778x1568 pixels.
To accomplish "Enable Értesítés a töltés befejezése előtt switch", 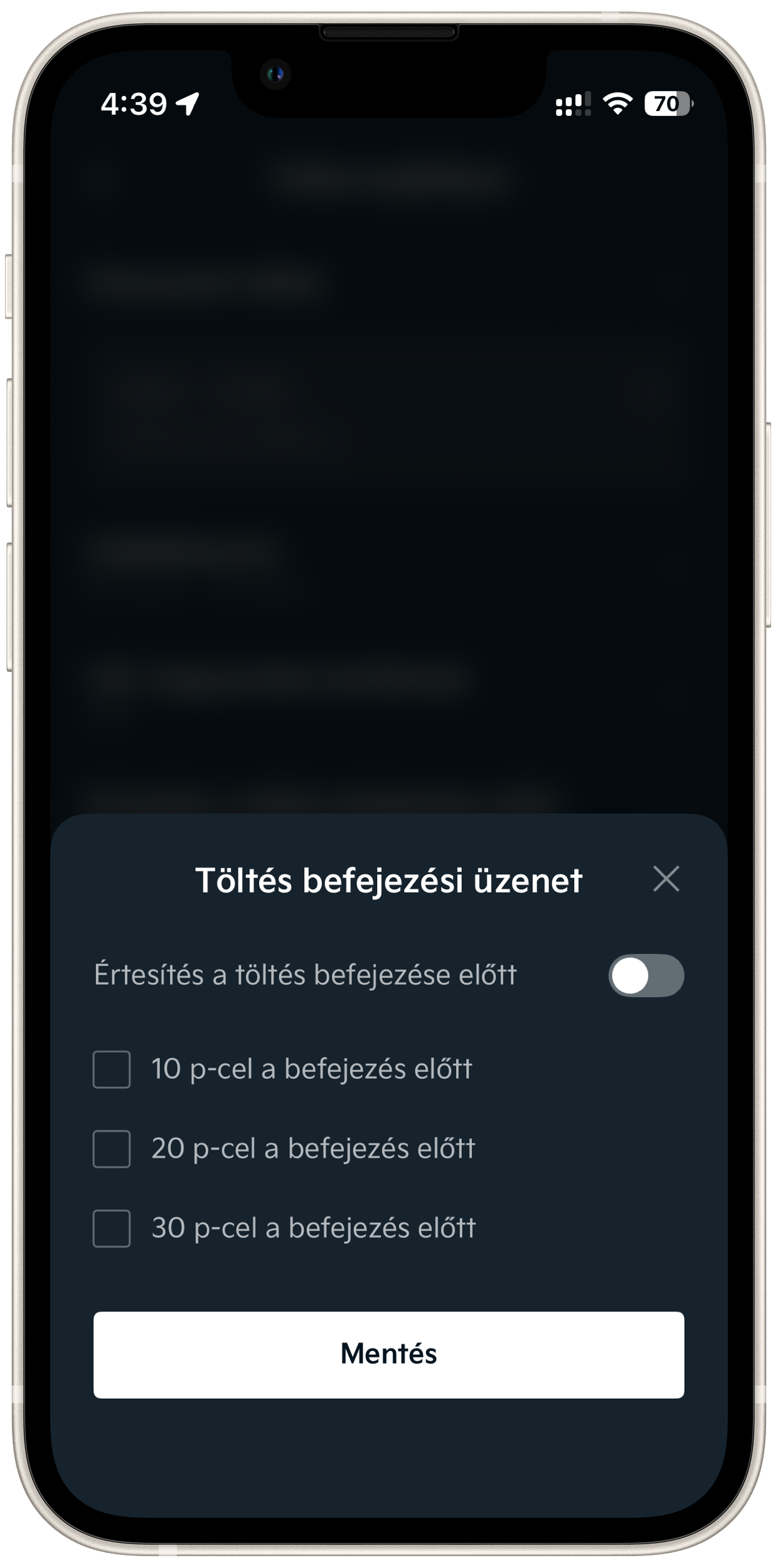I will (646, 975).
